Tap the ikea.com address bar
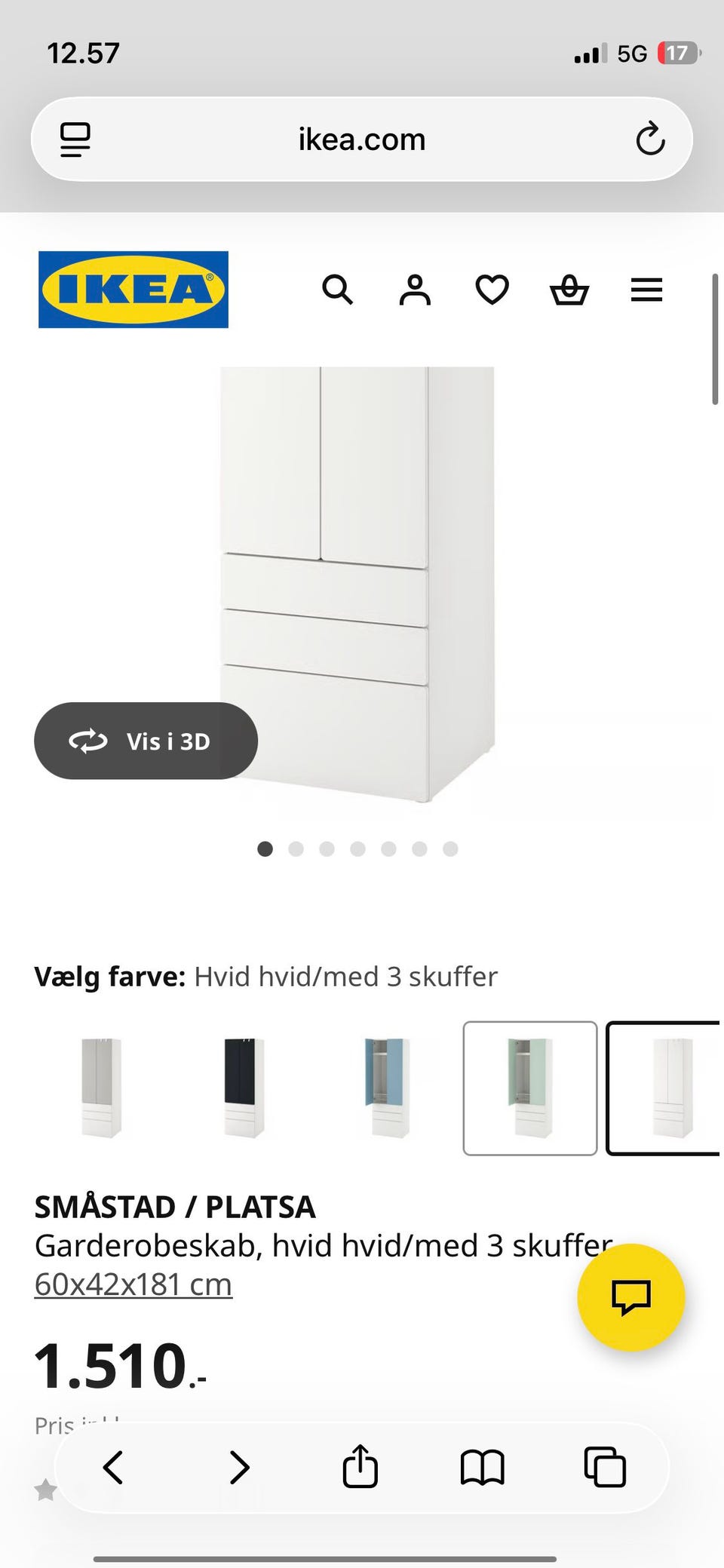 360,139
